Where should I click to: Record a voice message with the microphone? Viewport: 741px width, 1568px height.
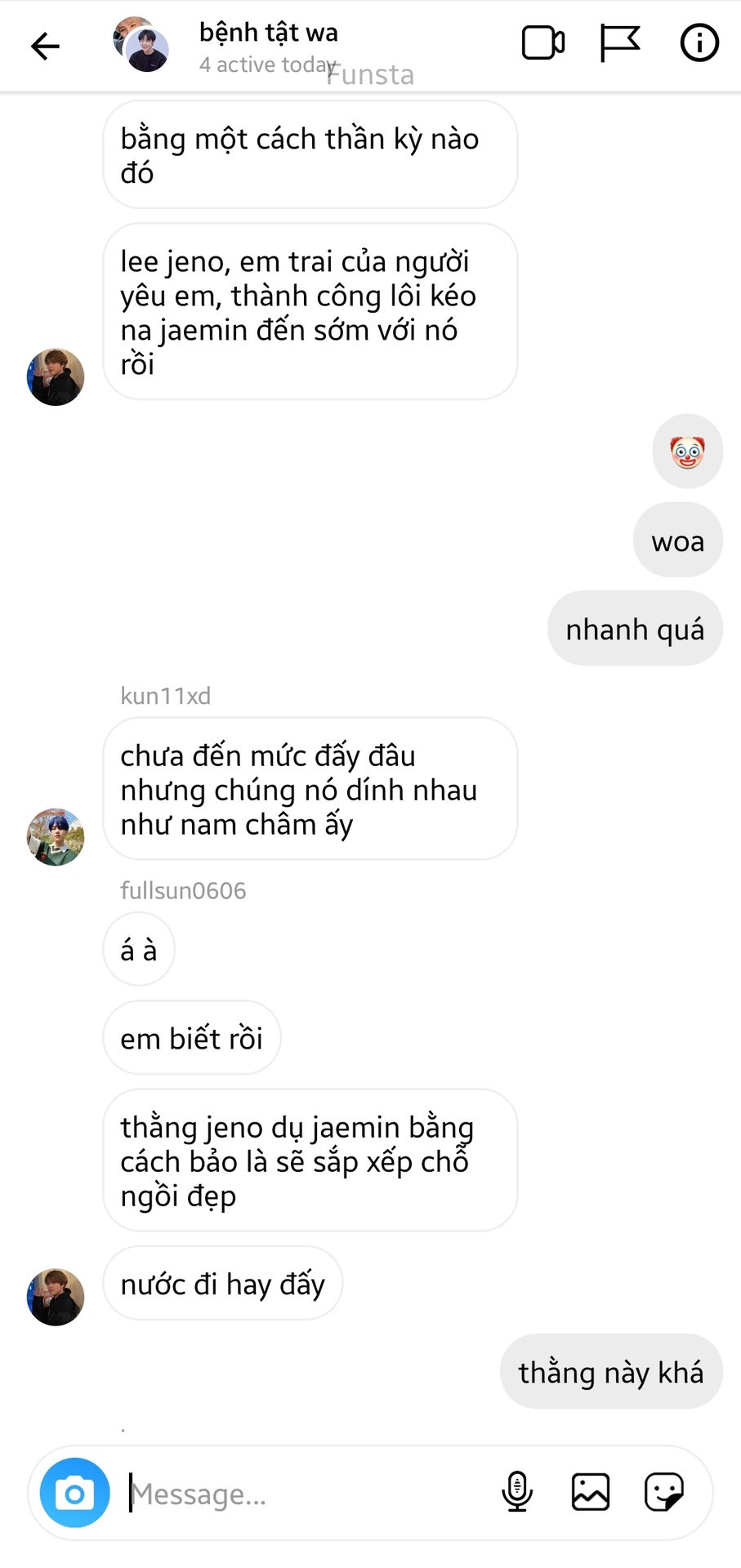click(517, 1493)
